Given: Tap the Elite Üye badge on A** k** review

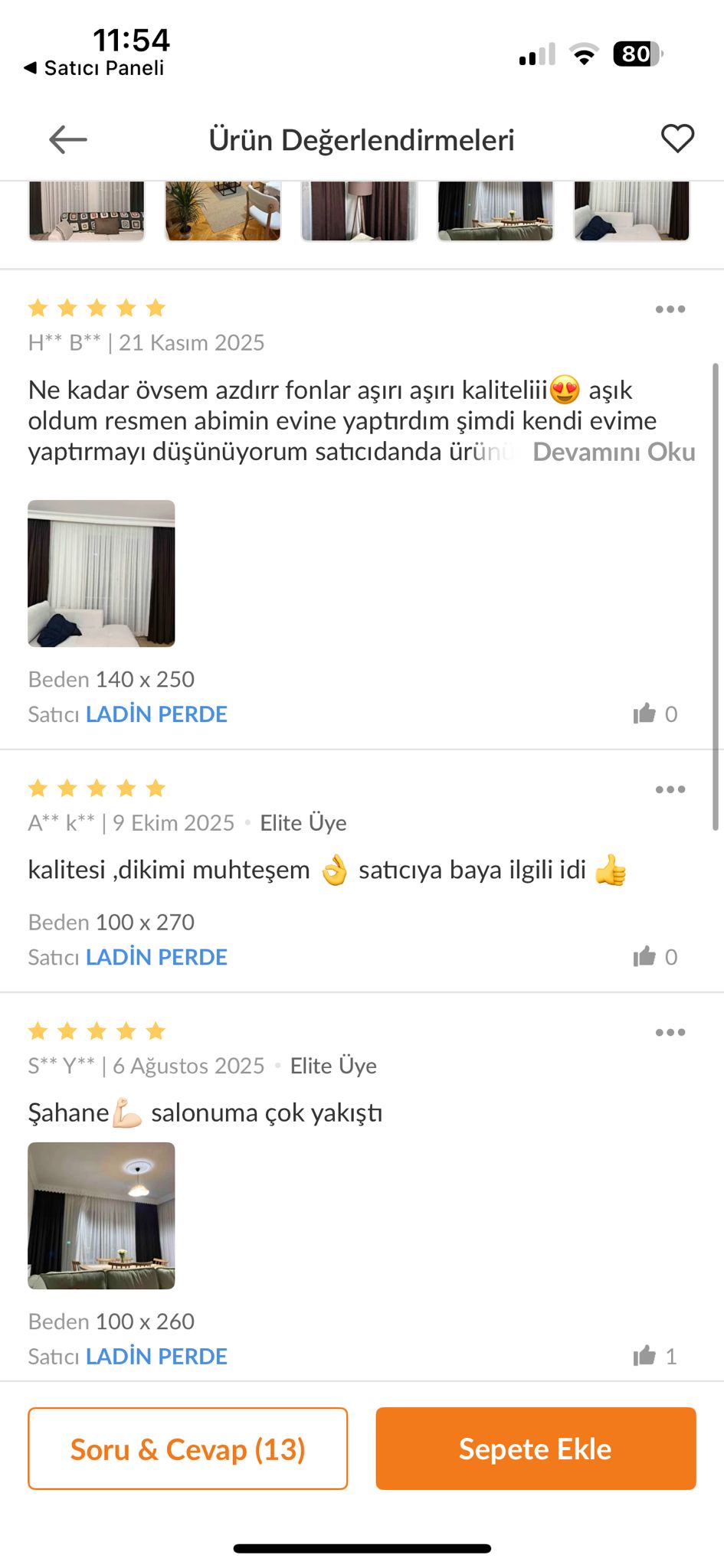Looking at the screenshot, I should [x=303, y=822].
